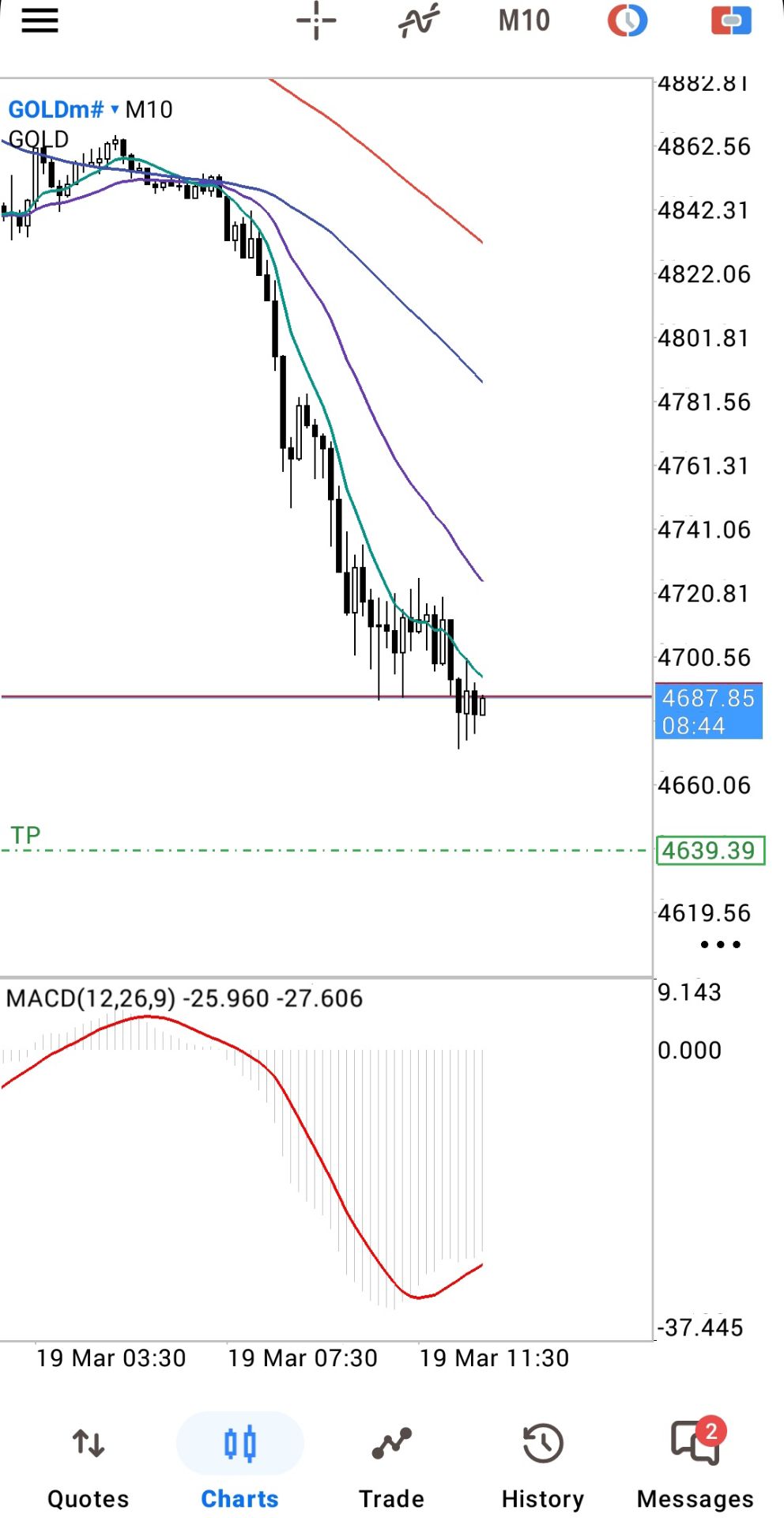This screenshot has height=1518, width=784.
Task: Tap the three-dot chart options button
Action: click(720, 944)
